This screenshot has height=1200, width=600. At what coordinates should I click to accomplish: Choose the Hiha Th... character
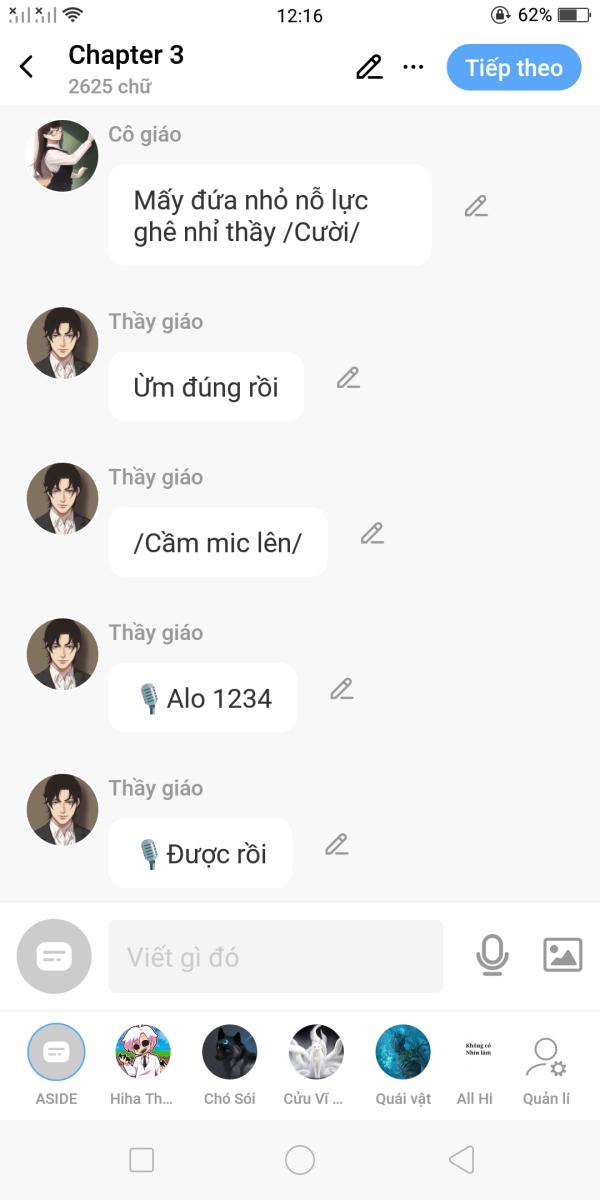143,1053
